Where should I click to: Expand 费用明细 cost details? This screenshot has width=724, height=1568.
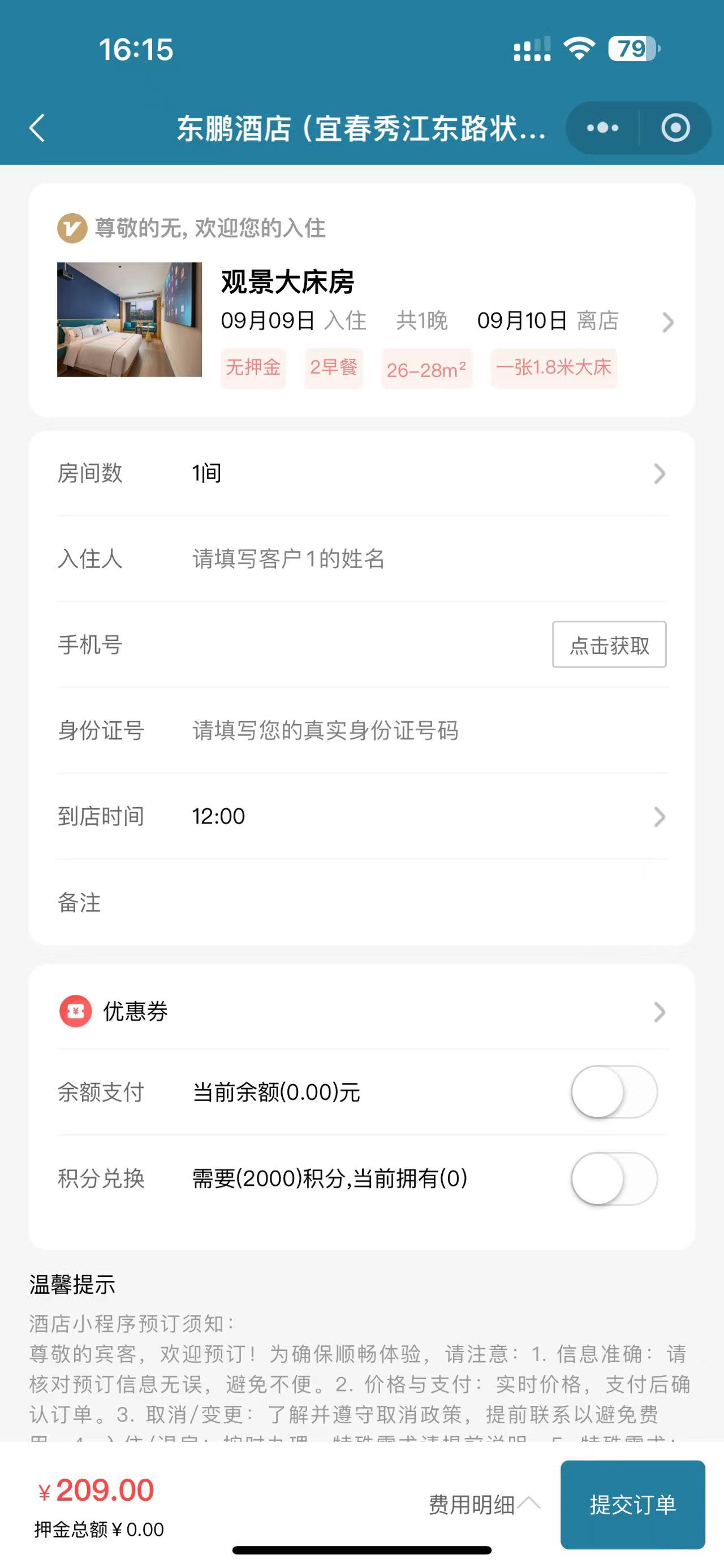click(484, 1505)
